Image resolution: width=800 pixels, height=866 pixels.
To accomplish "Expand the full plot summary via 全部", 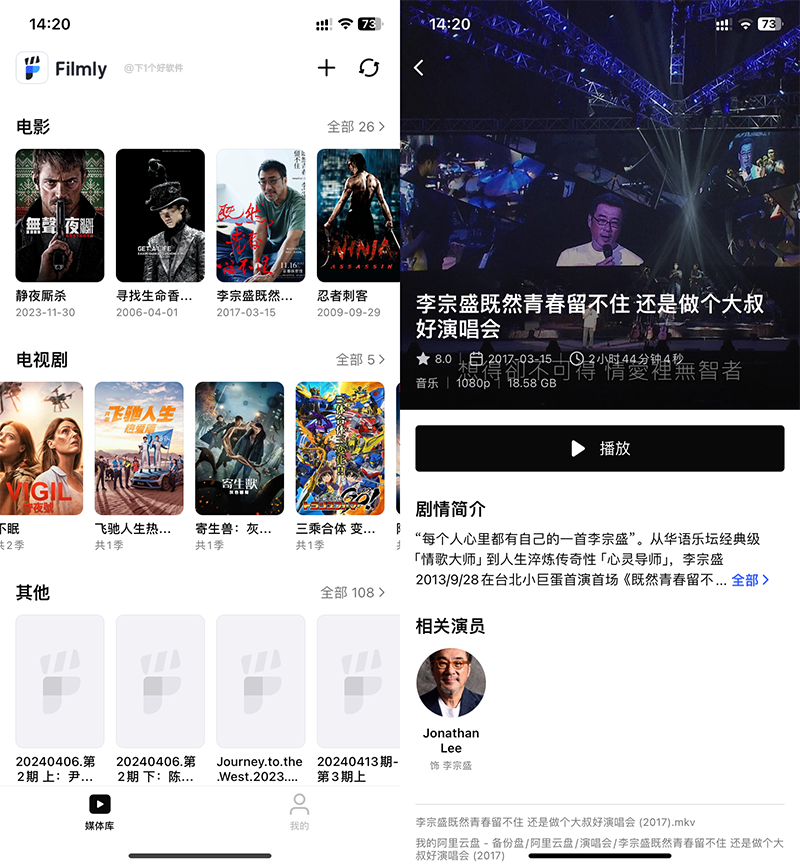I will click(x=750, y=580).
